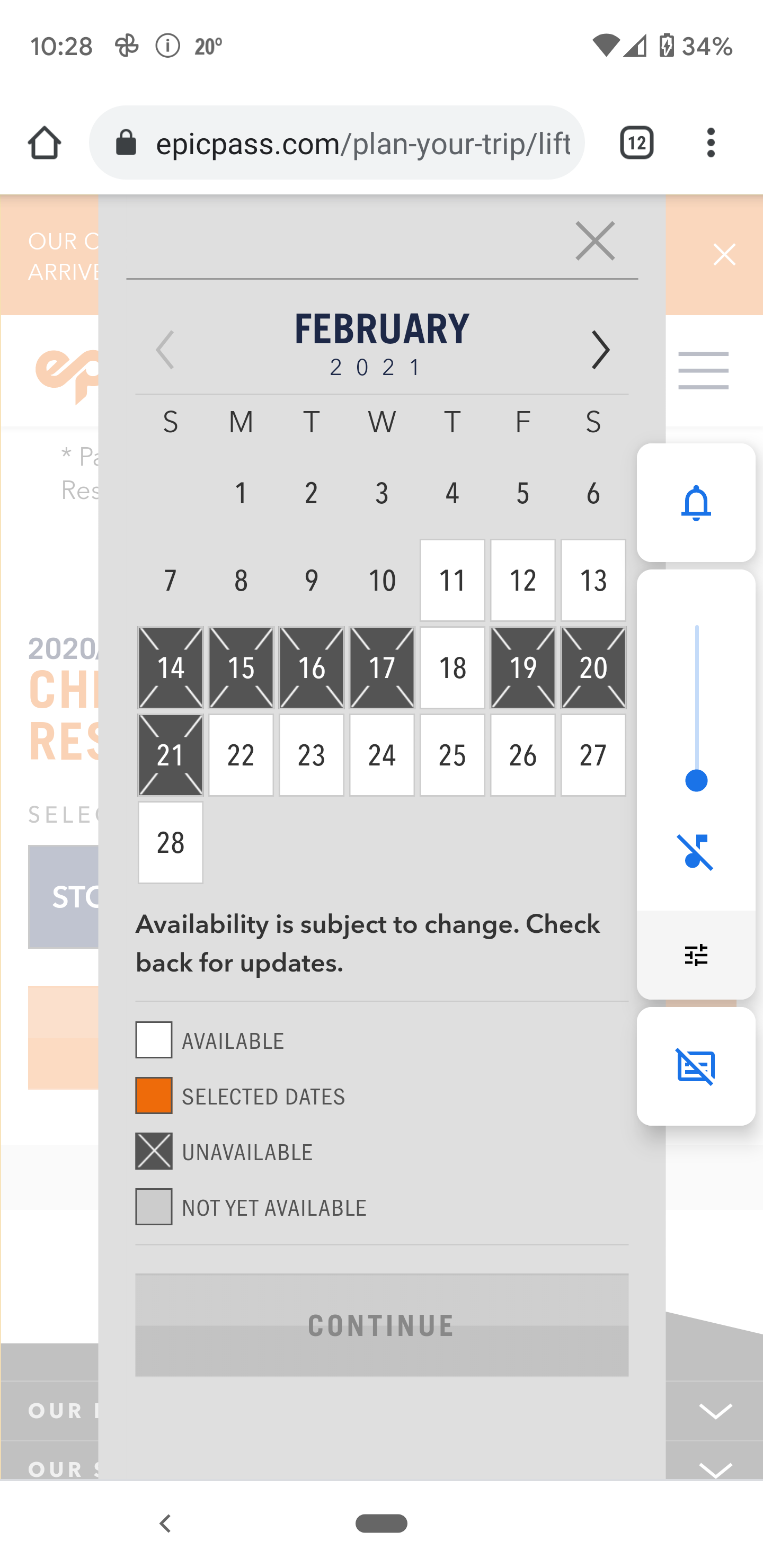Change ringer mode with the bell icon

pyautogui.click(x=696, y=503)
